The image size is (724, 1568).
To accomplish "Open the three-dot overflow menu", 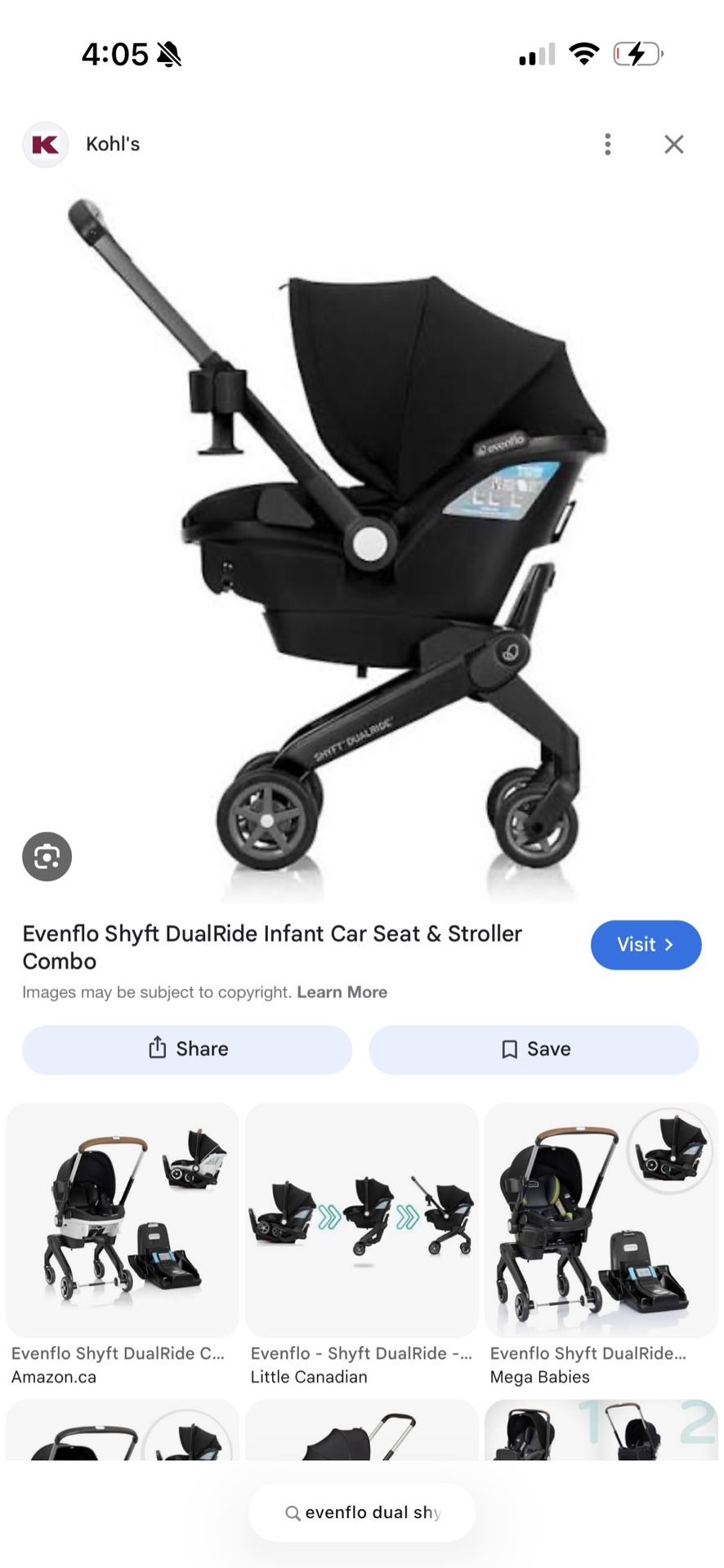I will (x=607, y=145).
